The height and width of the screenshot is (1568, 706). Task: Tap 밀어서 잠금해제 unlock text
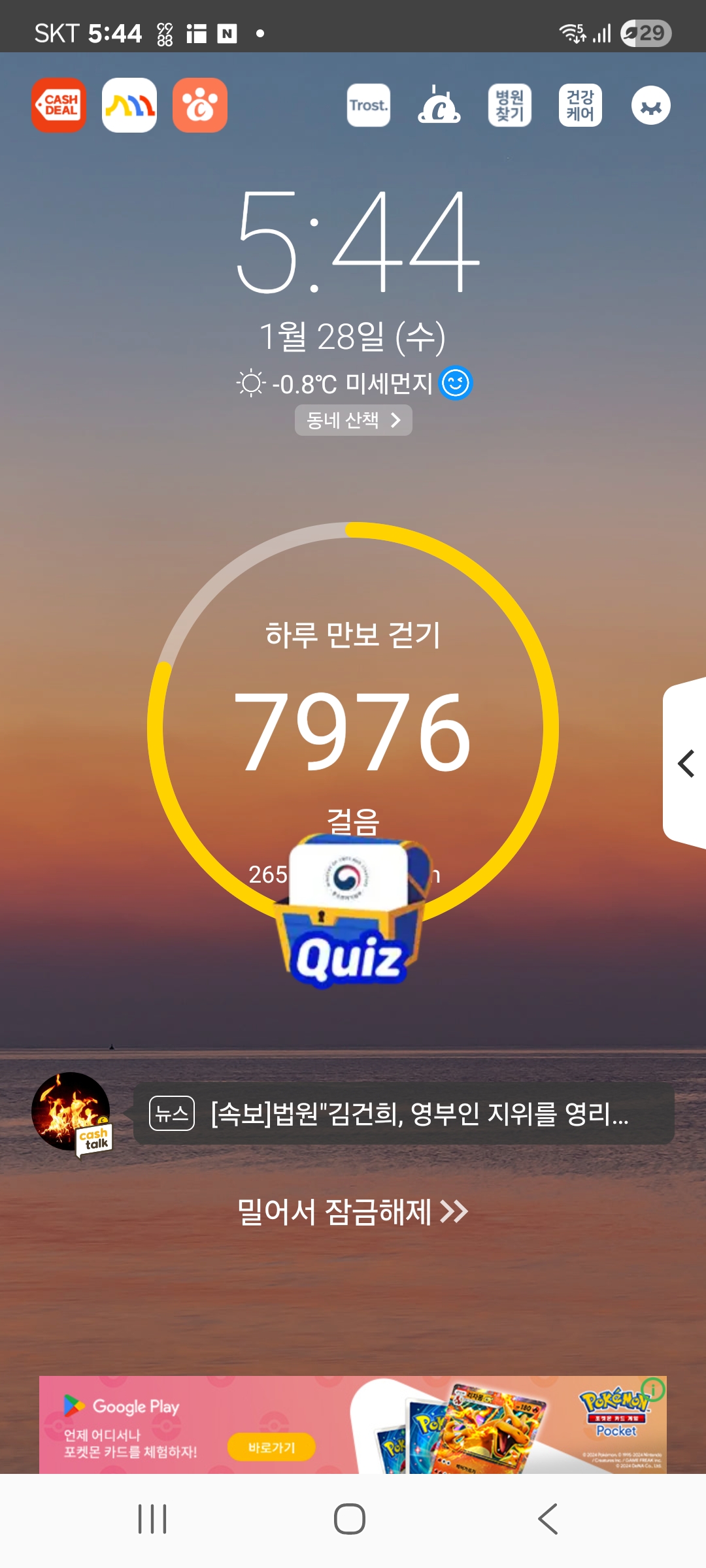[353, 1212]
